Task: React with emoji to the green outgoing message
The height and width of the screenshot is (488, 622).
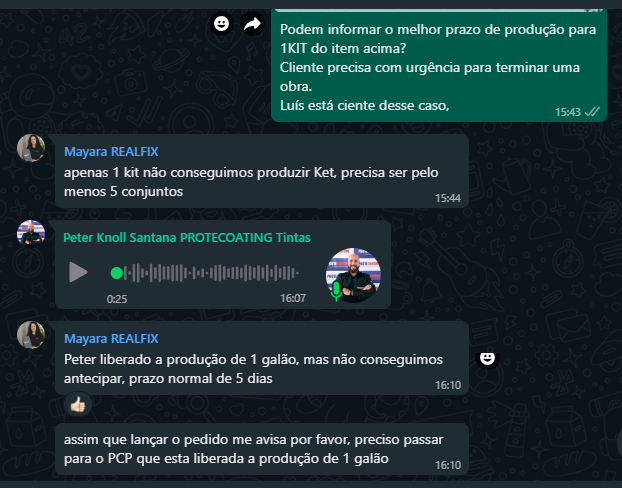Action: pos(222,23)
